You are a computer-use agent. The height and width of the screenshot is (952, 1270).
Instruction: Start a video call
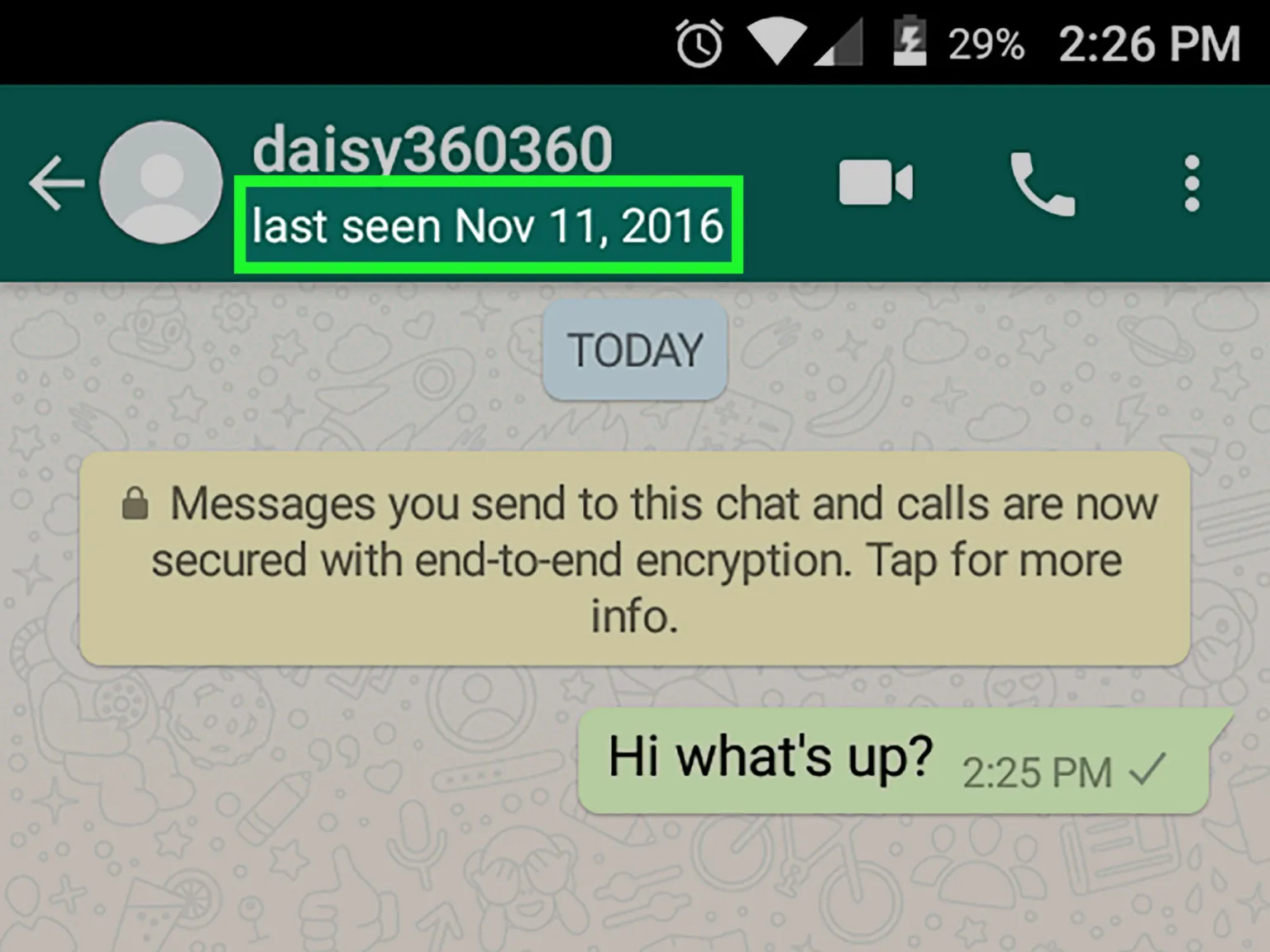876,183
